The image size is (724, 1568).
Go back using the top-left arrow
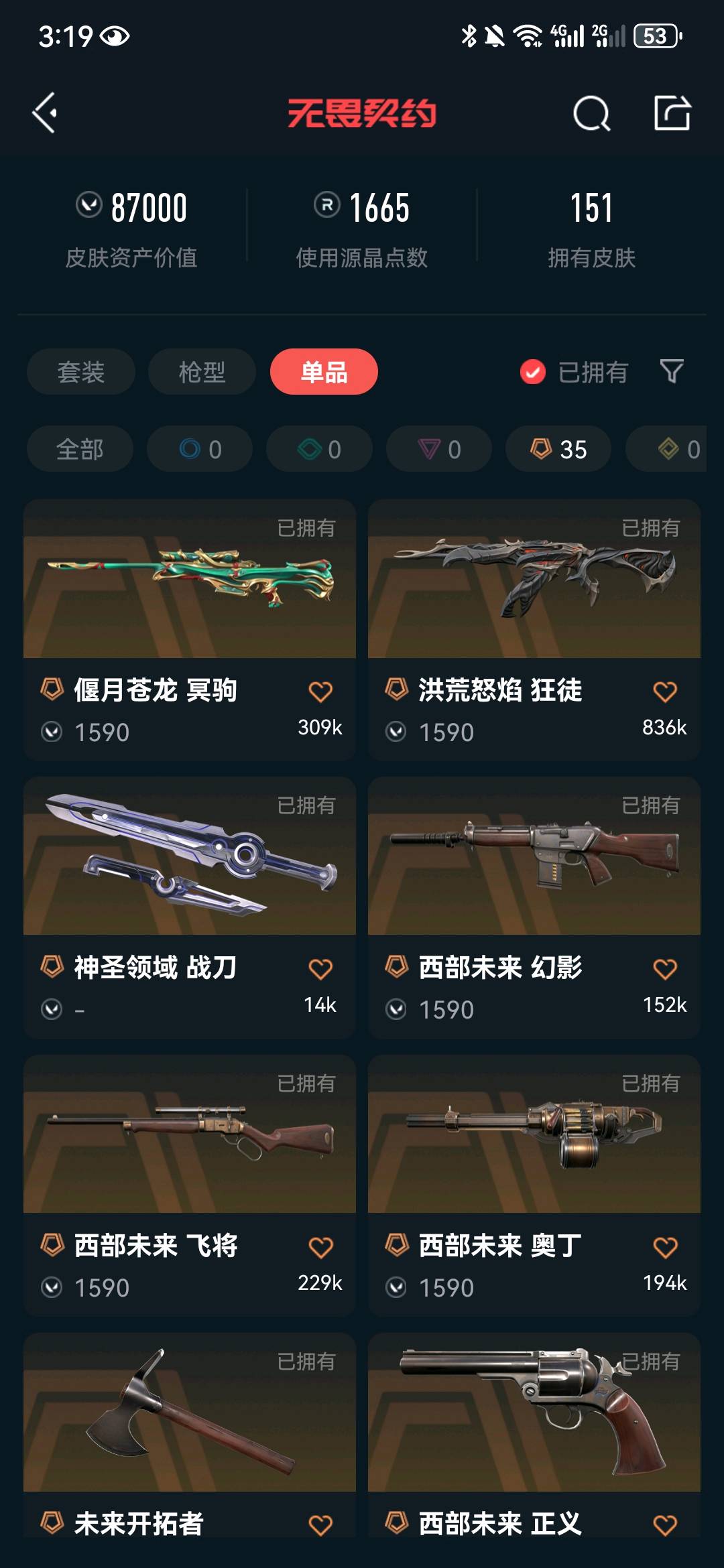click(x=45, y=113)
